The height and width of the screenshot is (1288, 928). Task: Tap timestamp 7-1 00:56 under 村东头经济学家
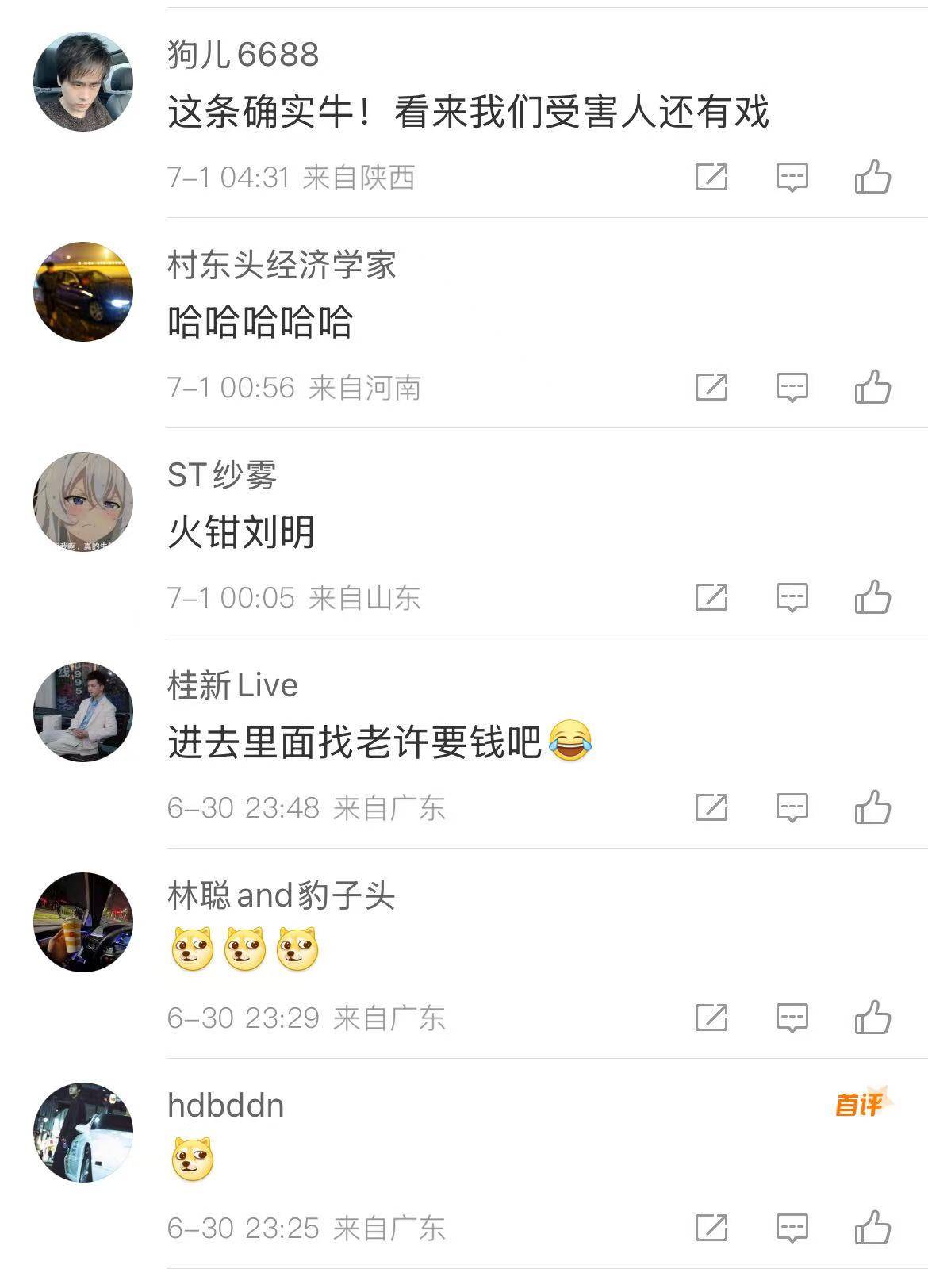point(232,388)
